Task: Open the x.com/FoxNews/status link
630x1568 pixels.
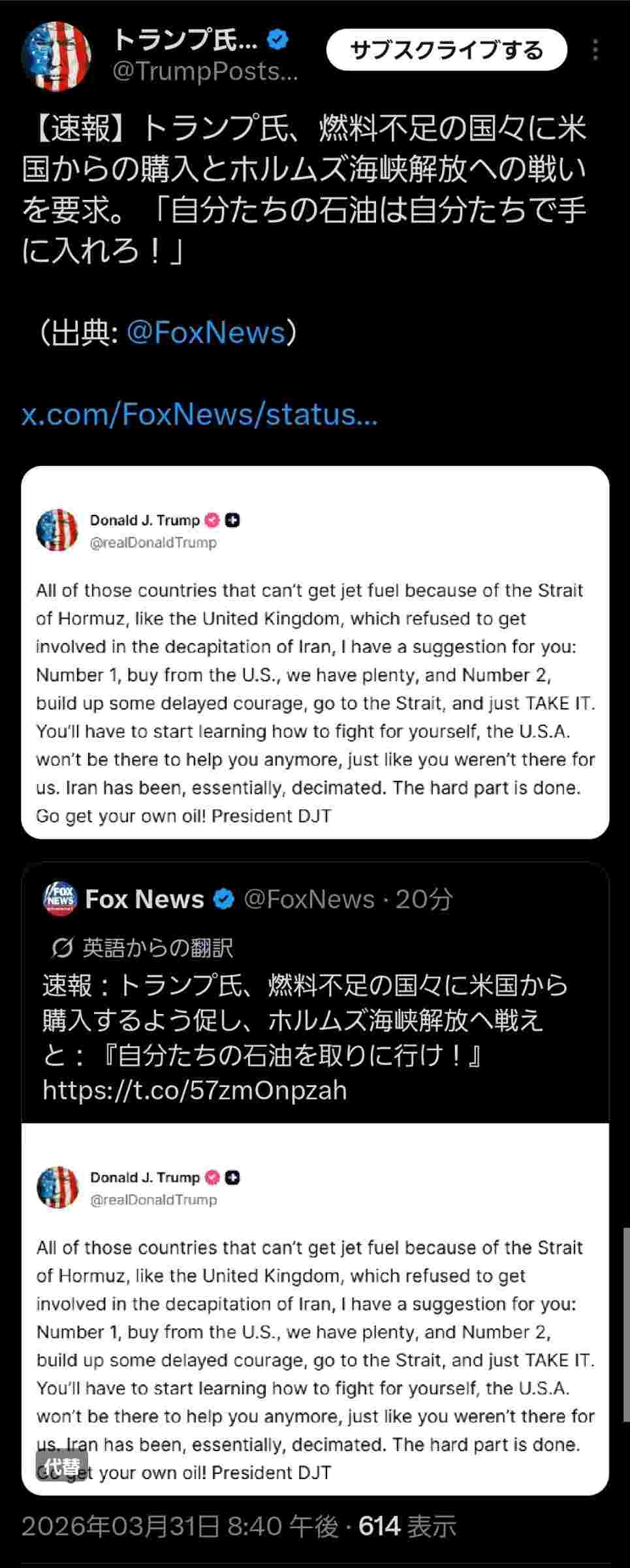Action: pos(200,414)
